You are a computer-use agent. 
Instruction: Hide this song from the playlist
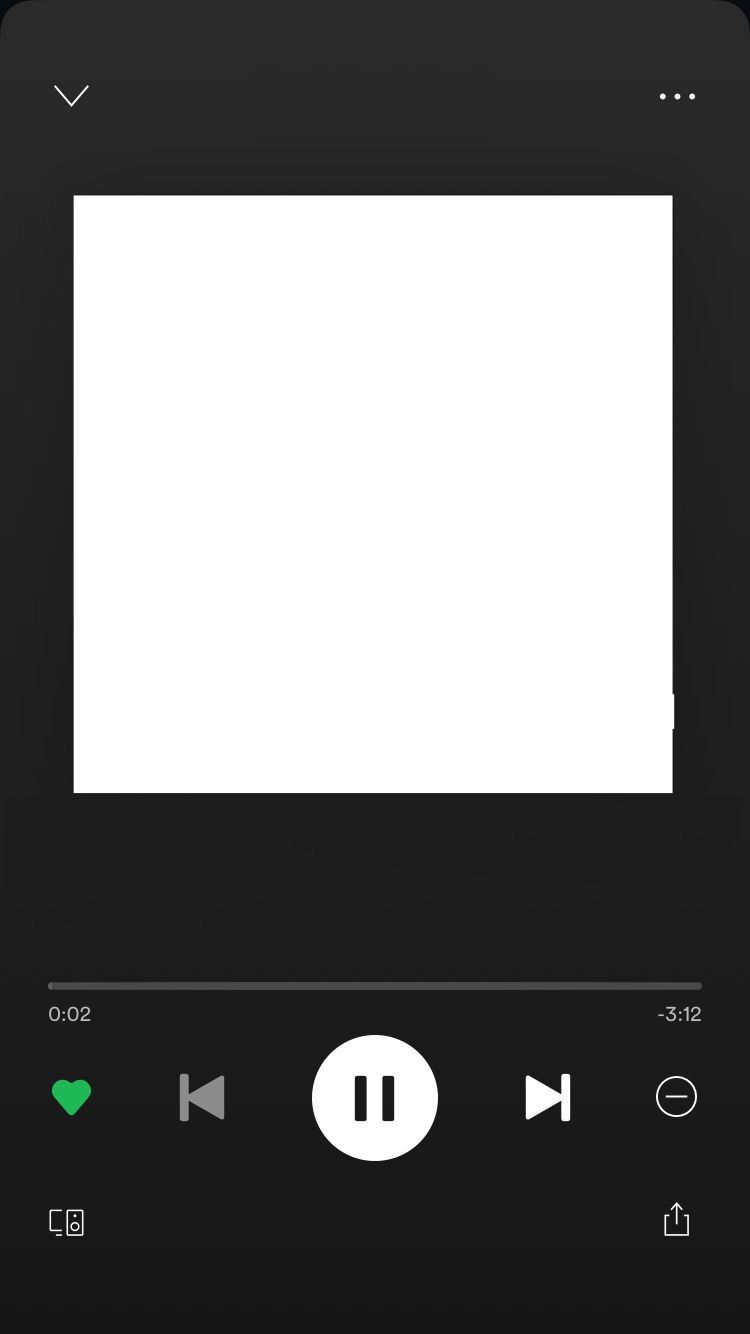click(676, 1097)
